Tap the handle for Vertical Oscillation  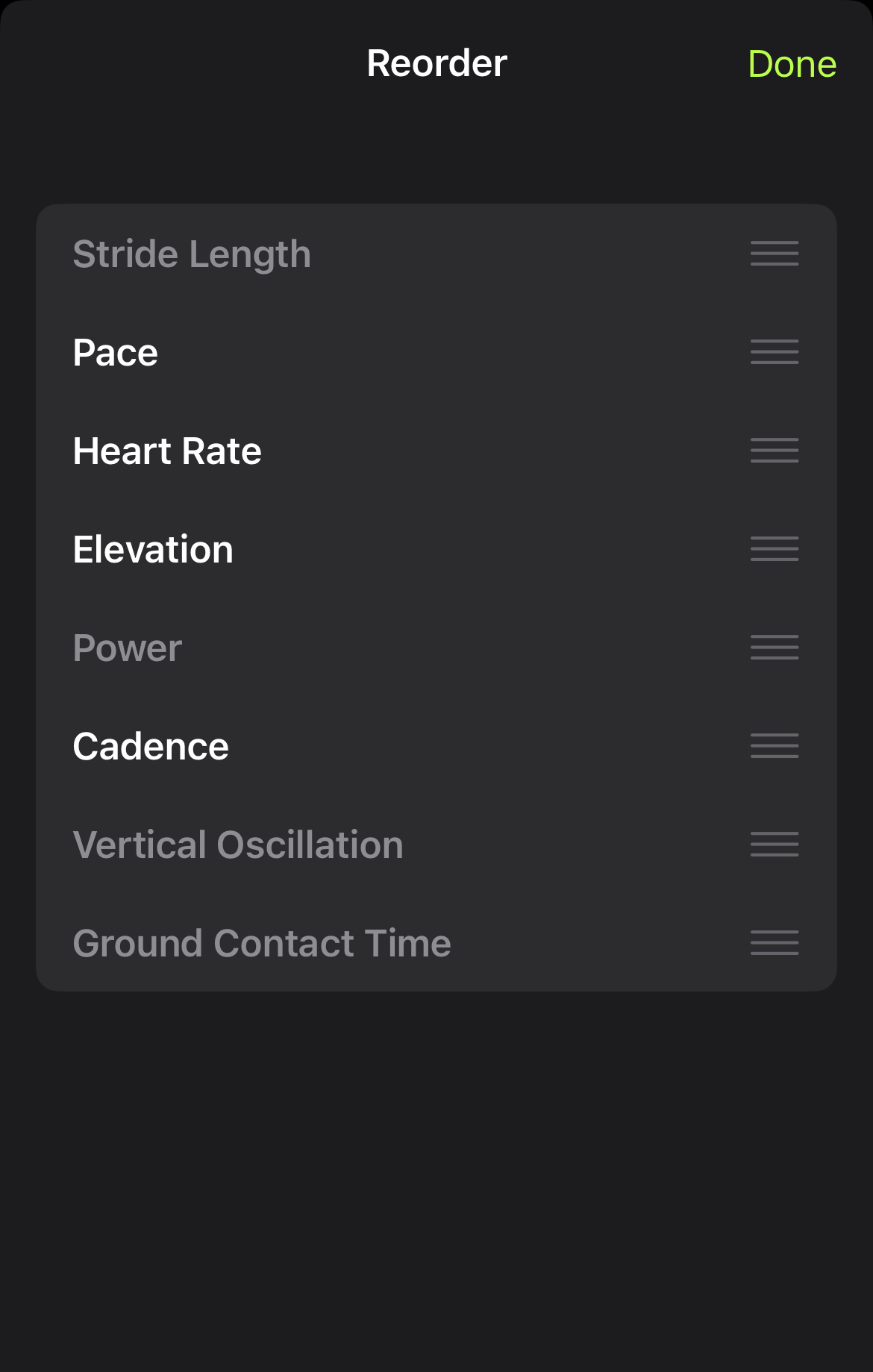click(775, 845)
